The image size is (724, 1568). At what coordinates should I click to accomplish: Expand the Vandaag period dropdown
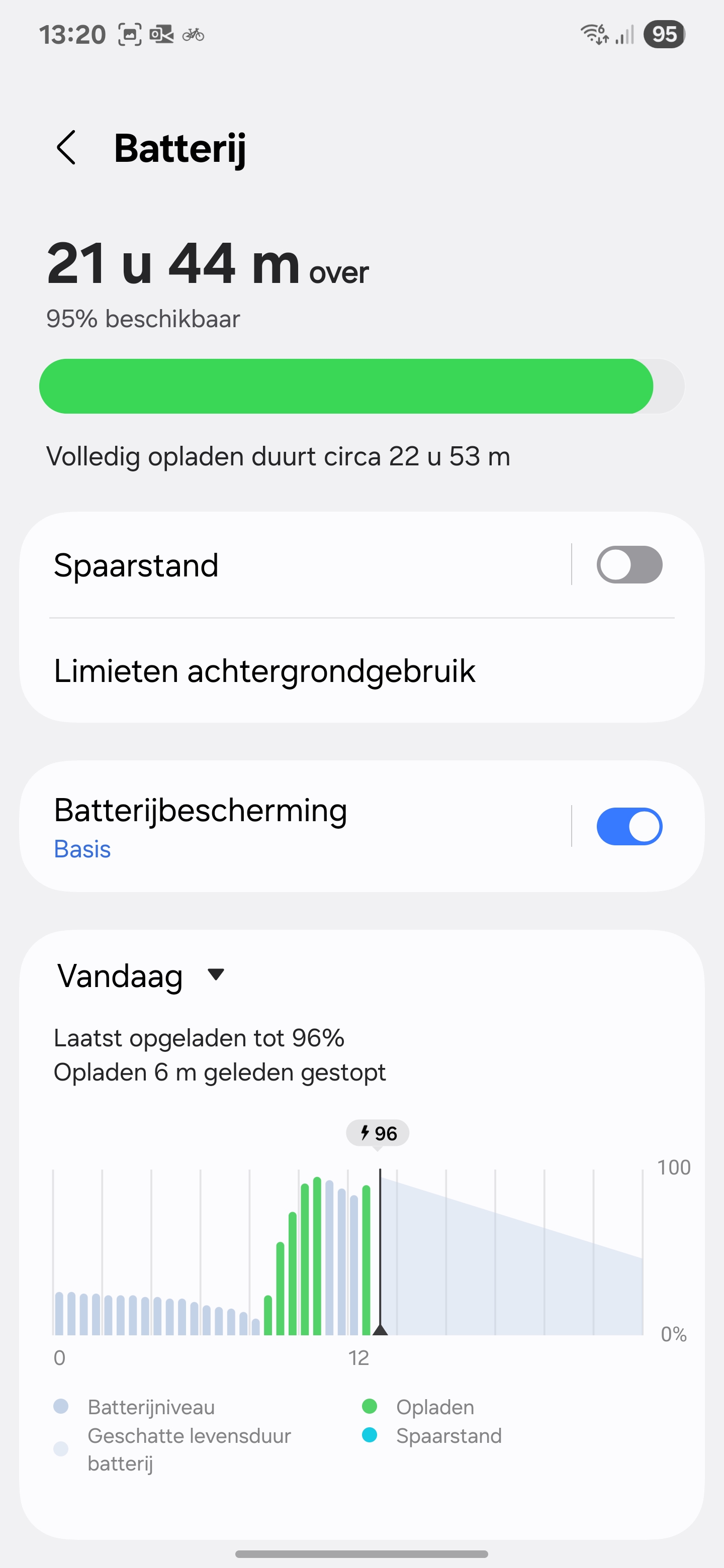(141, 976)
